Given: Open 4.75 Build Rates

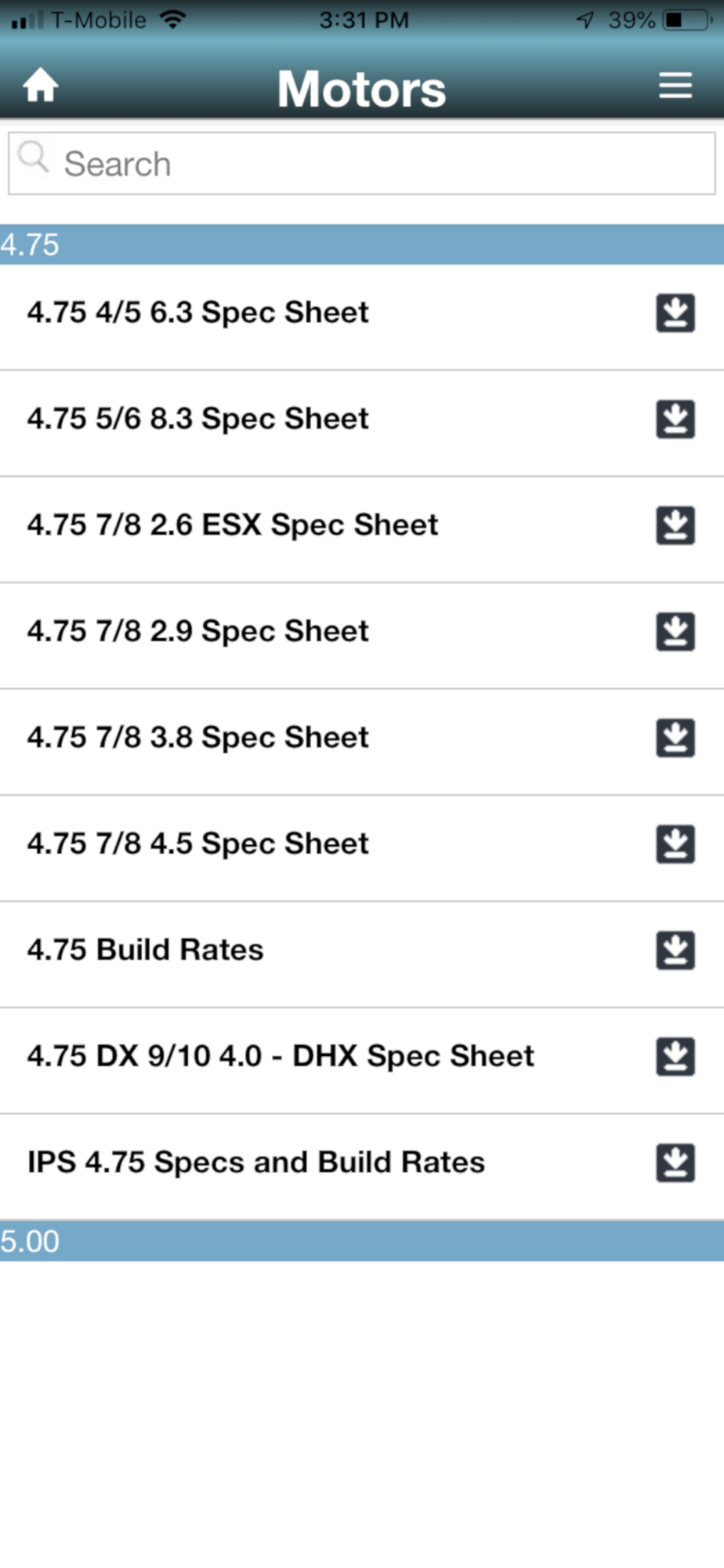Looking at the screenshot, I should tap(362, 950).
